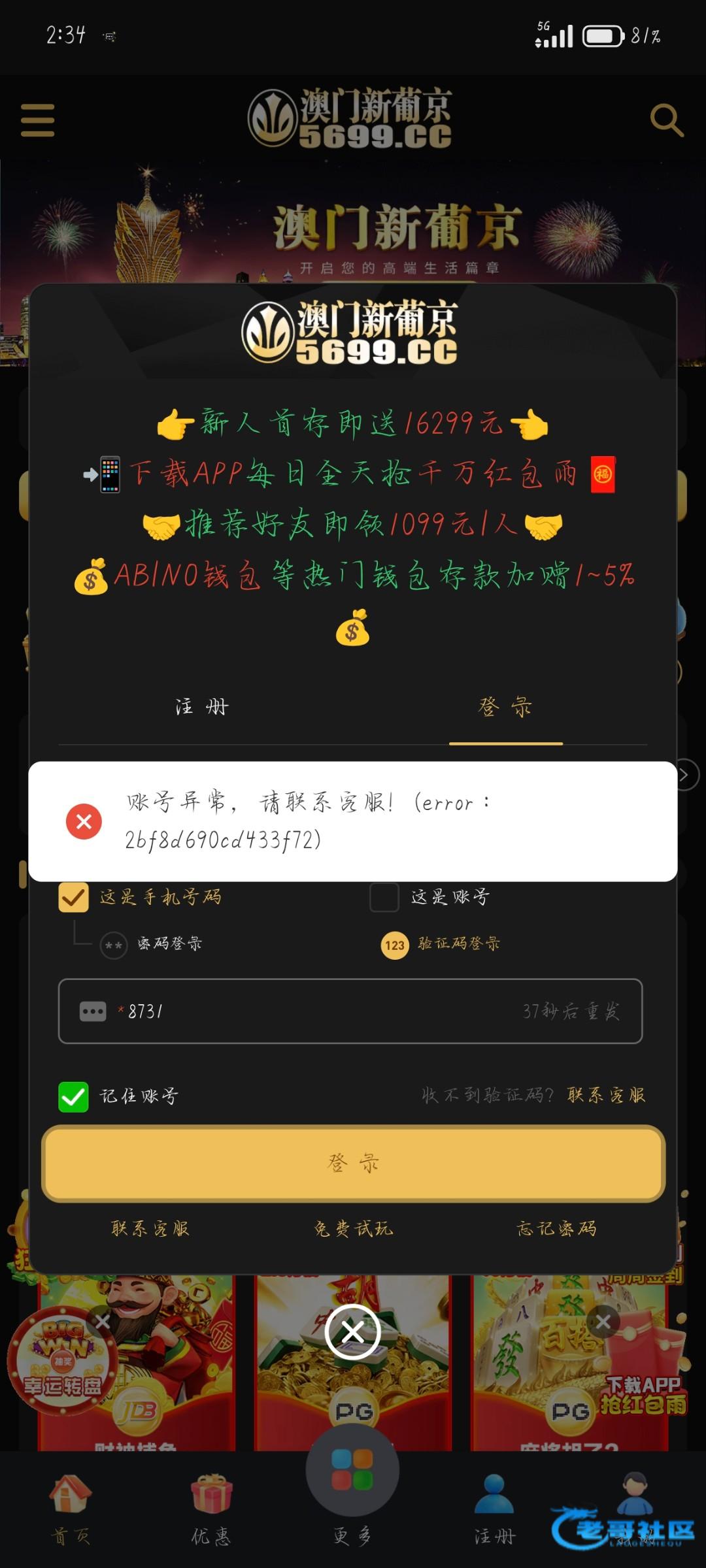Tap 联系客服 next to 收不到验证码

(606, 1095)
